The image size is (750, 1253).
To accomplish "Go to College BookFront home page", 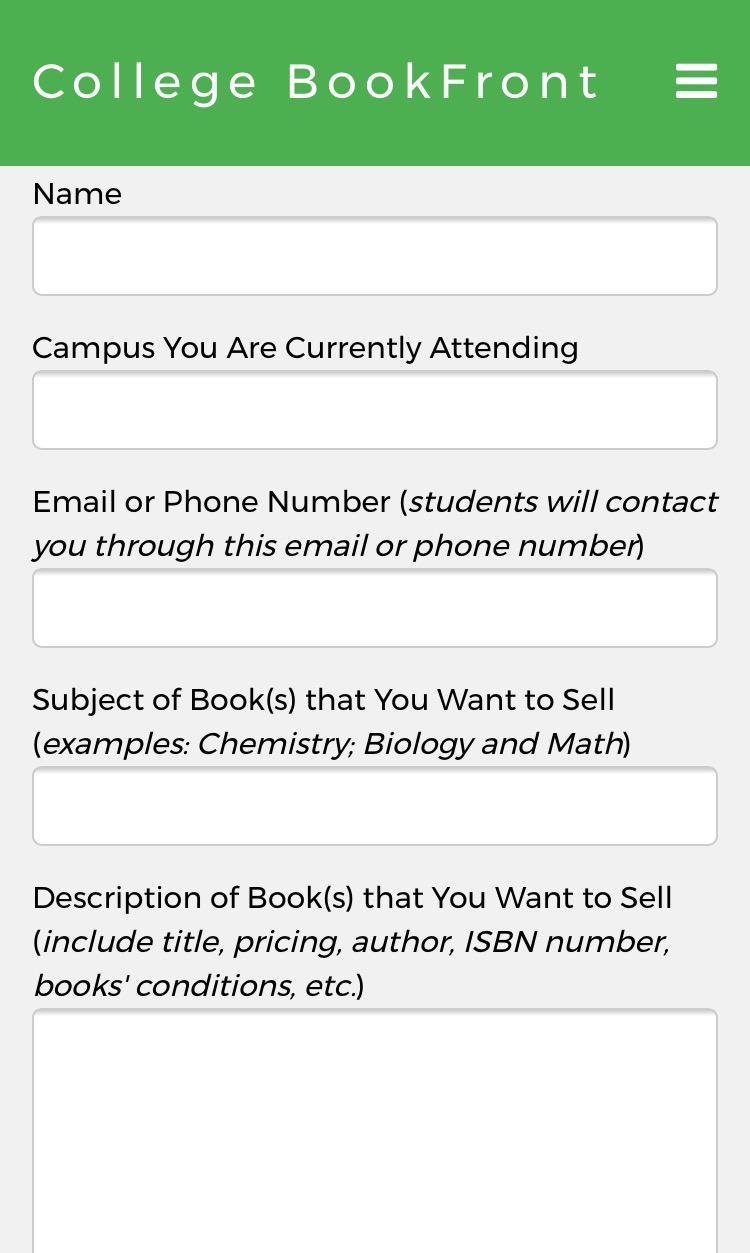I will point(316,82).
